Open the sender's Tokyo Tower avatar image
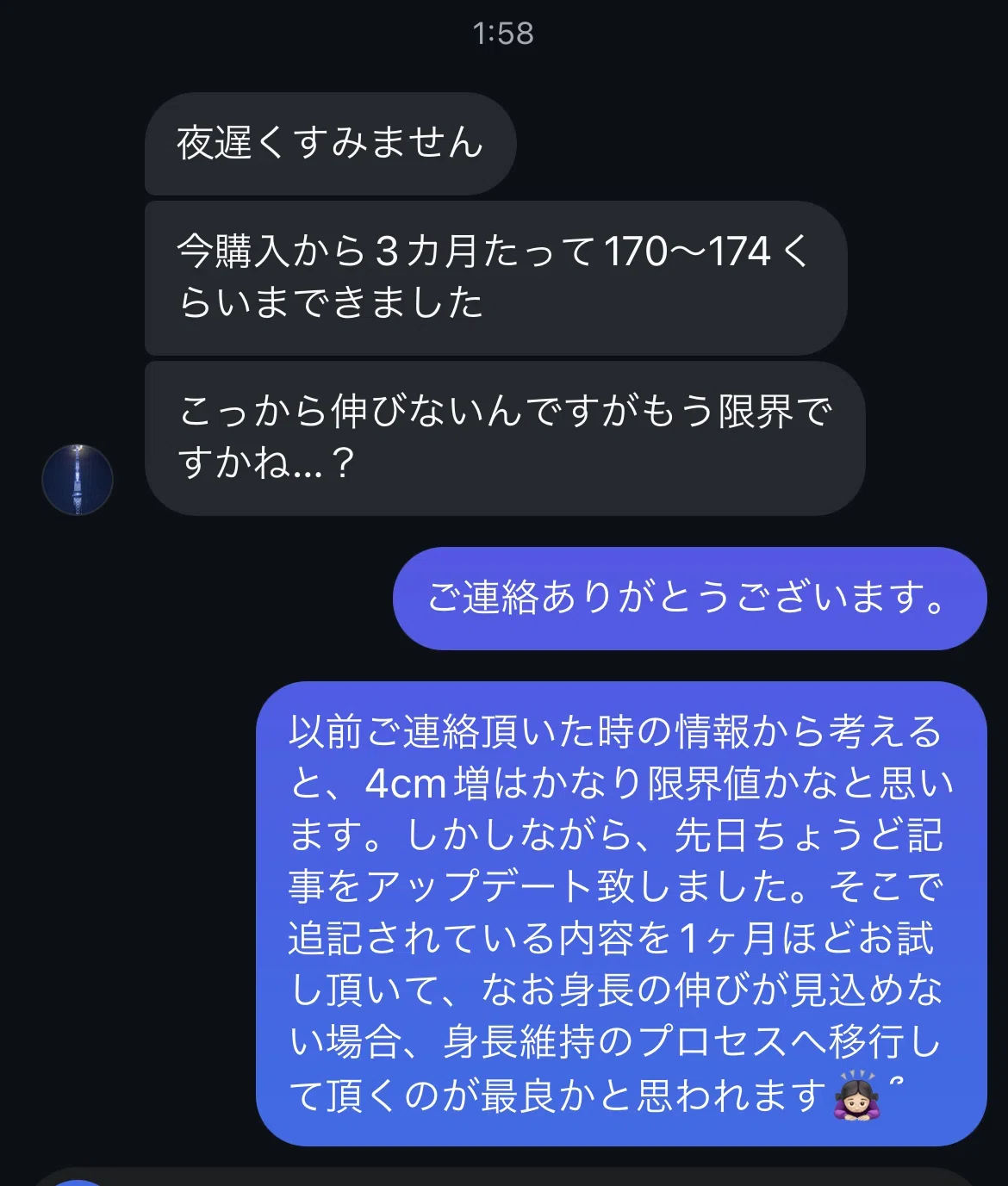The image size is (1008, 1186). coord(78,476)
